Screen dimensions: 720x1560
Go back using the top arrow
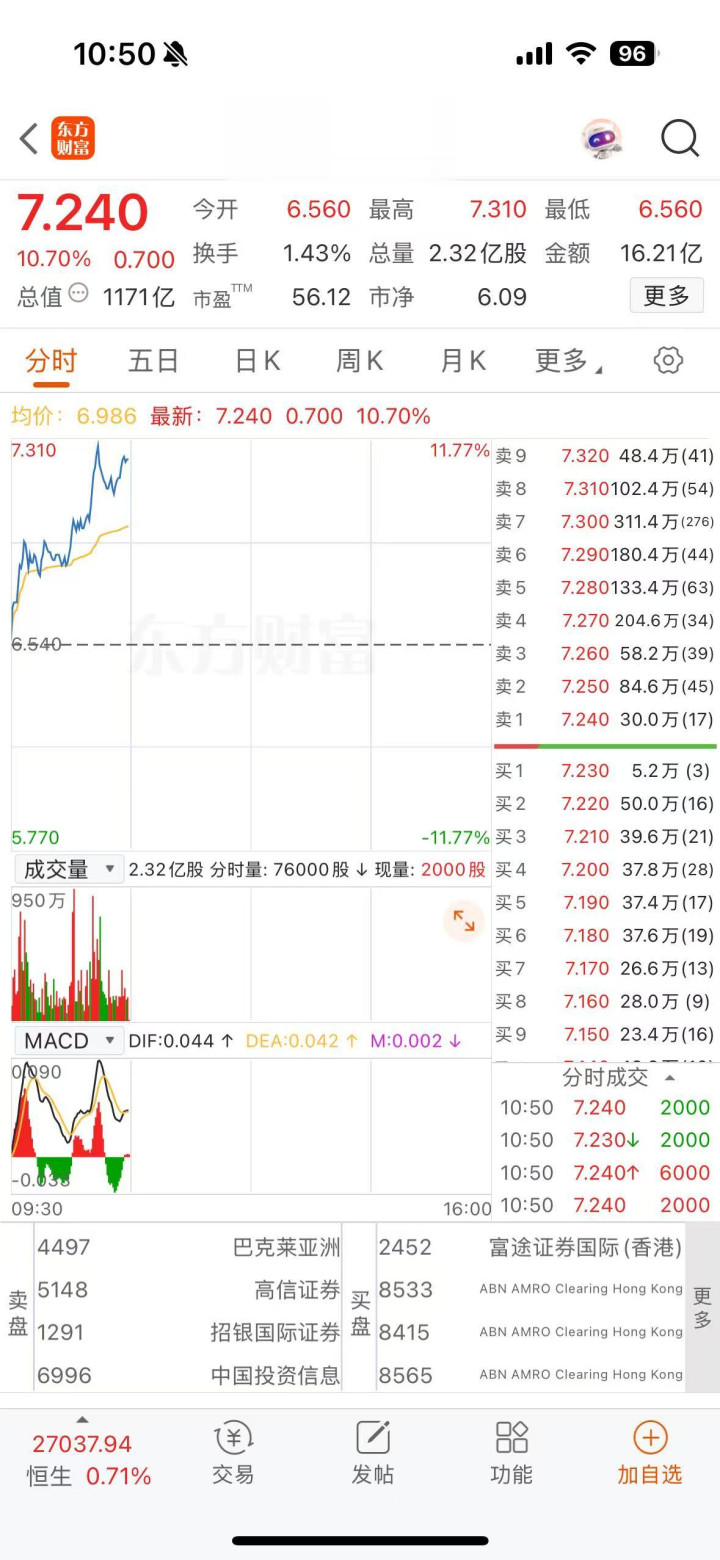point(30,139)
